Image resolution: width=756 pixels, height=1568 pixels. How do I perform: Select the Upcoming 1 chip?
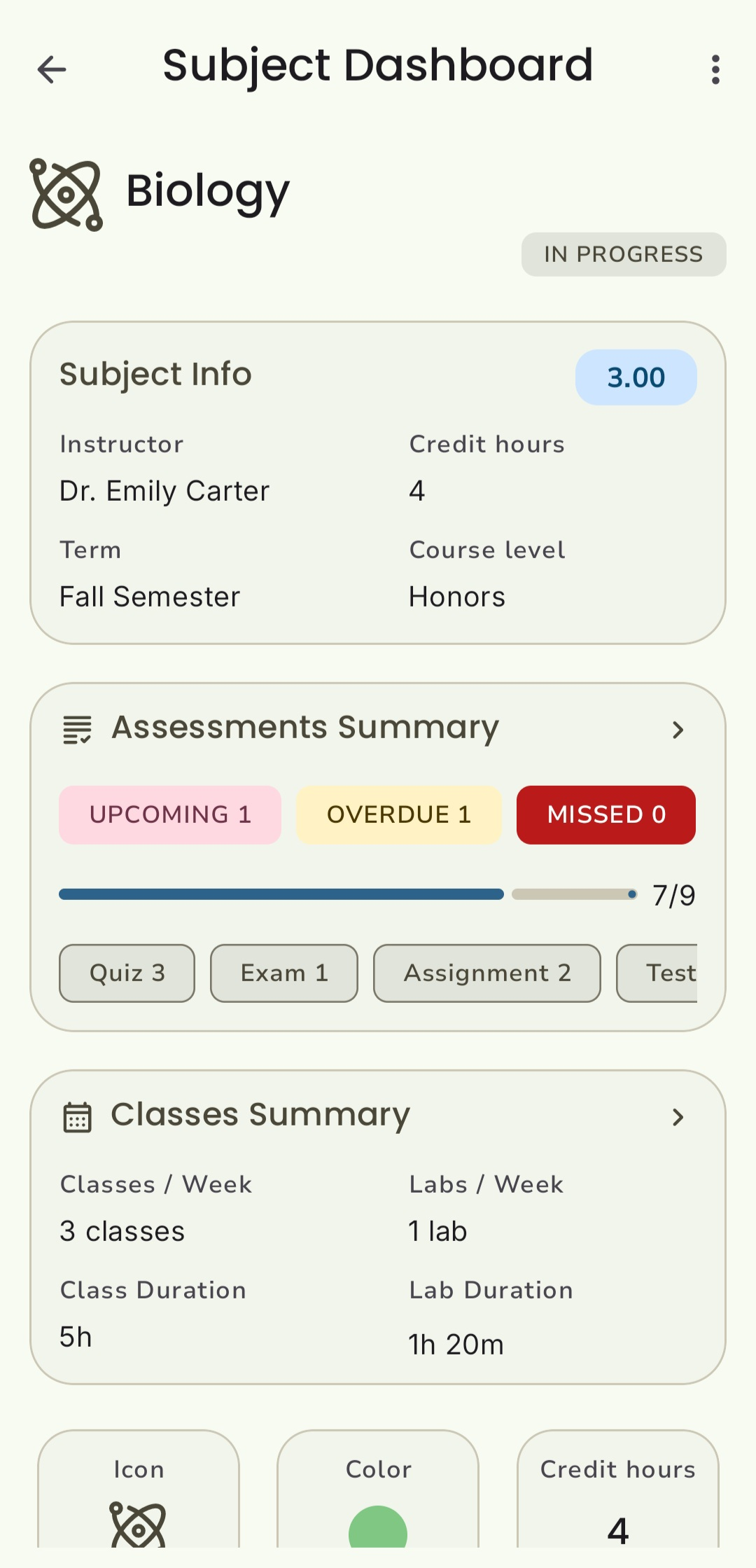(170, 814)
